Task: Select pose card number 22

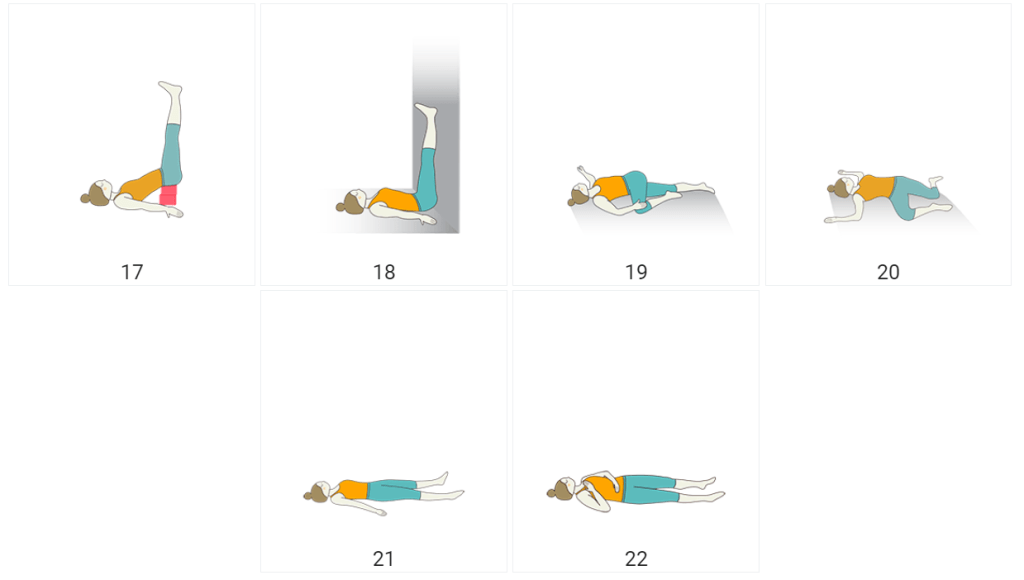Action: coord(636,432)
